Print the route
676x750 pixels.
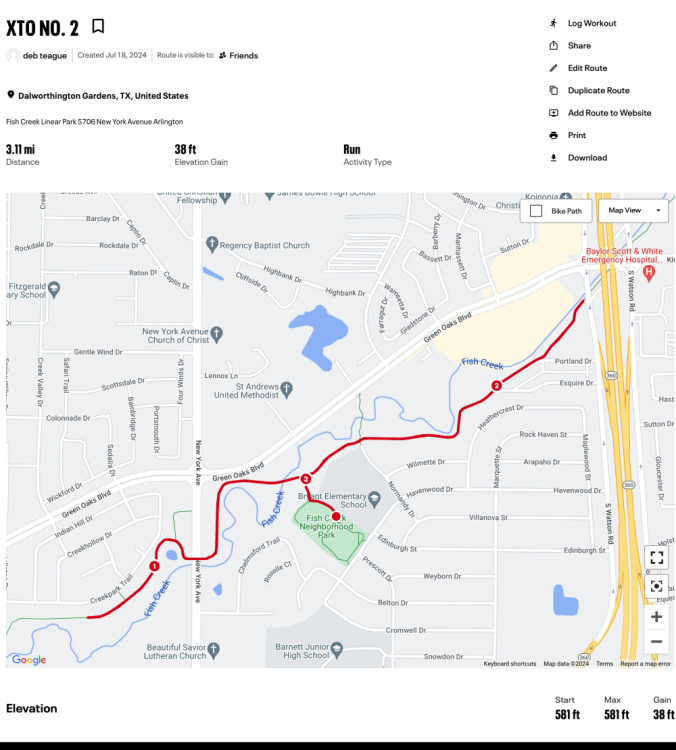(576, 135)
